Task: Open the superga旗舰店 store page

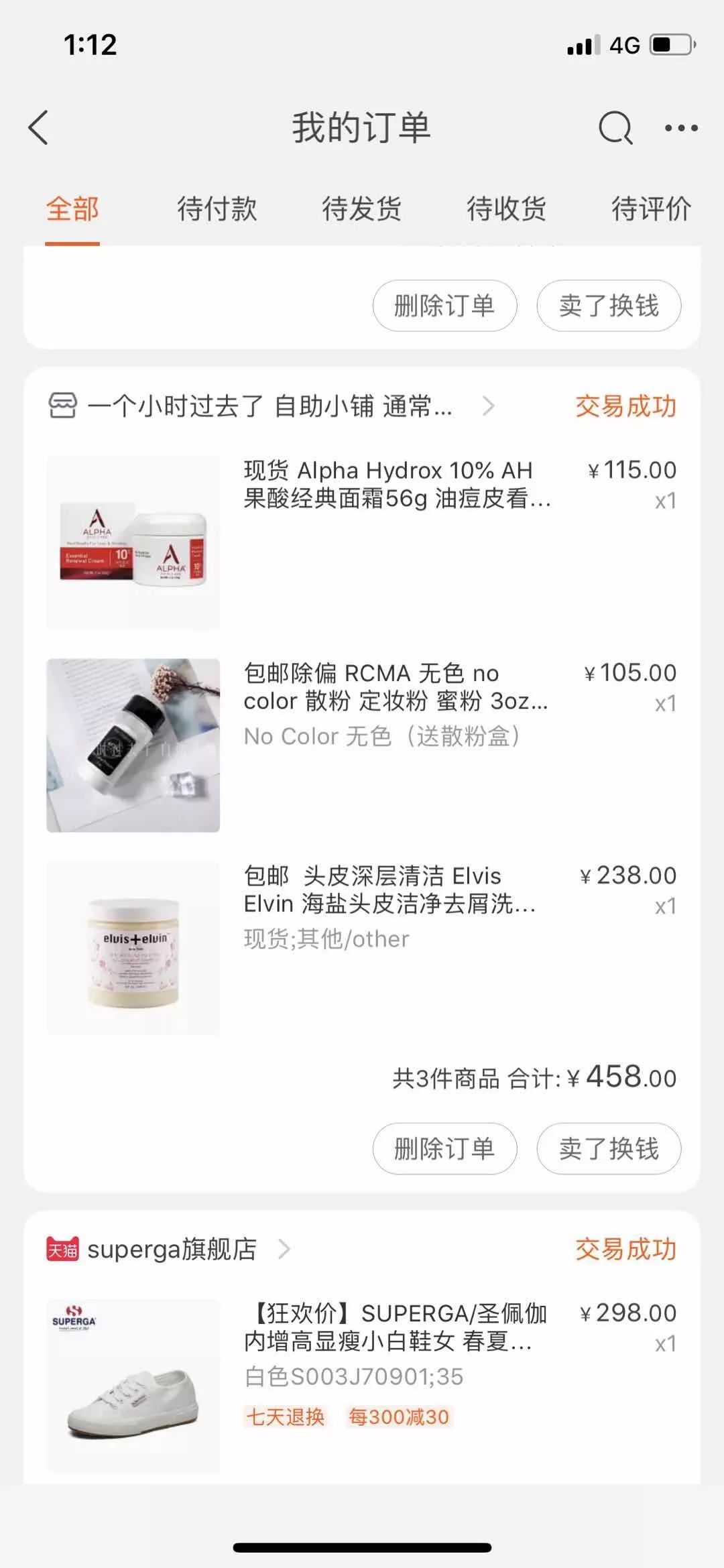Action: click(172, 1250)
